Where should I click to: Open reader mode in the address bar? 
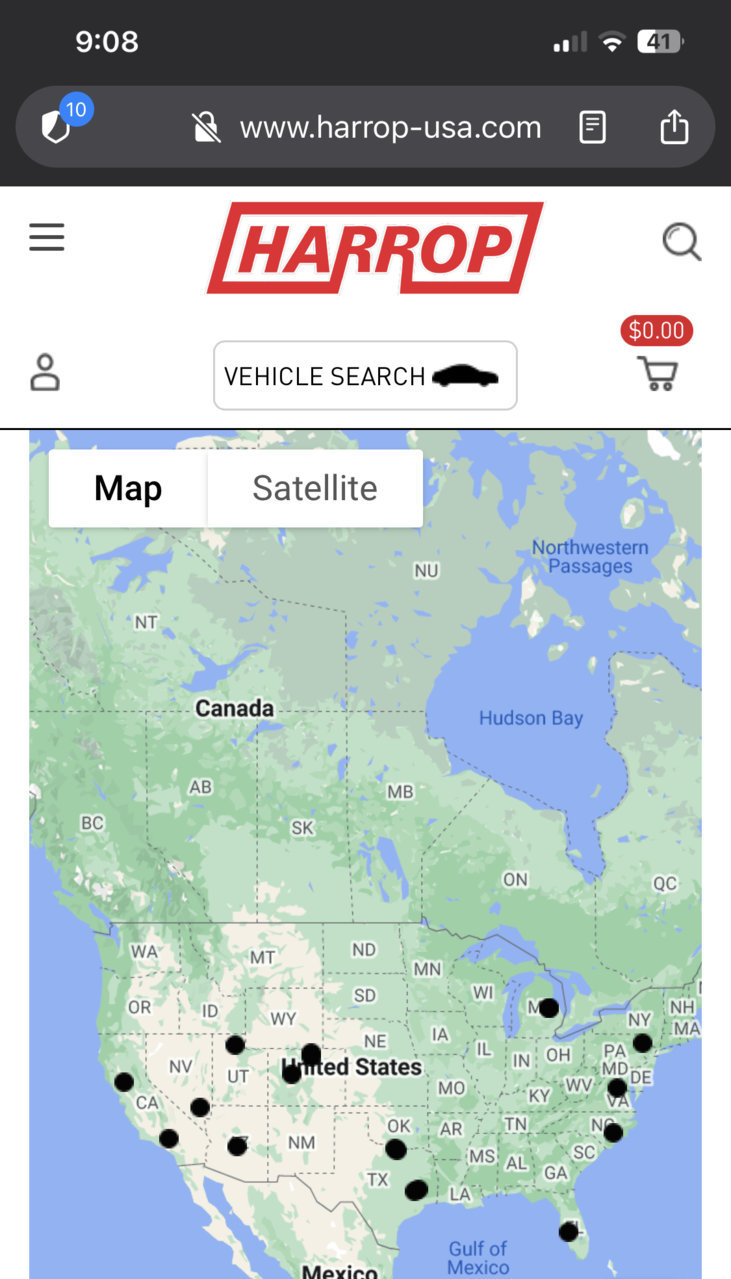click(593, 127)
